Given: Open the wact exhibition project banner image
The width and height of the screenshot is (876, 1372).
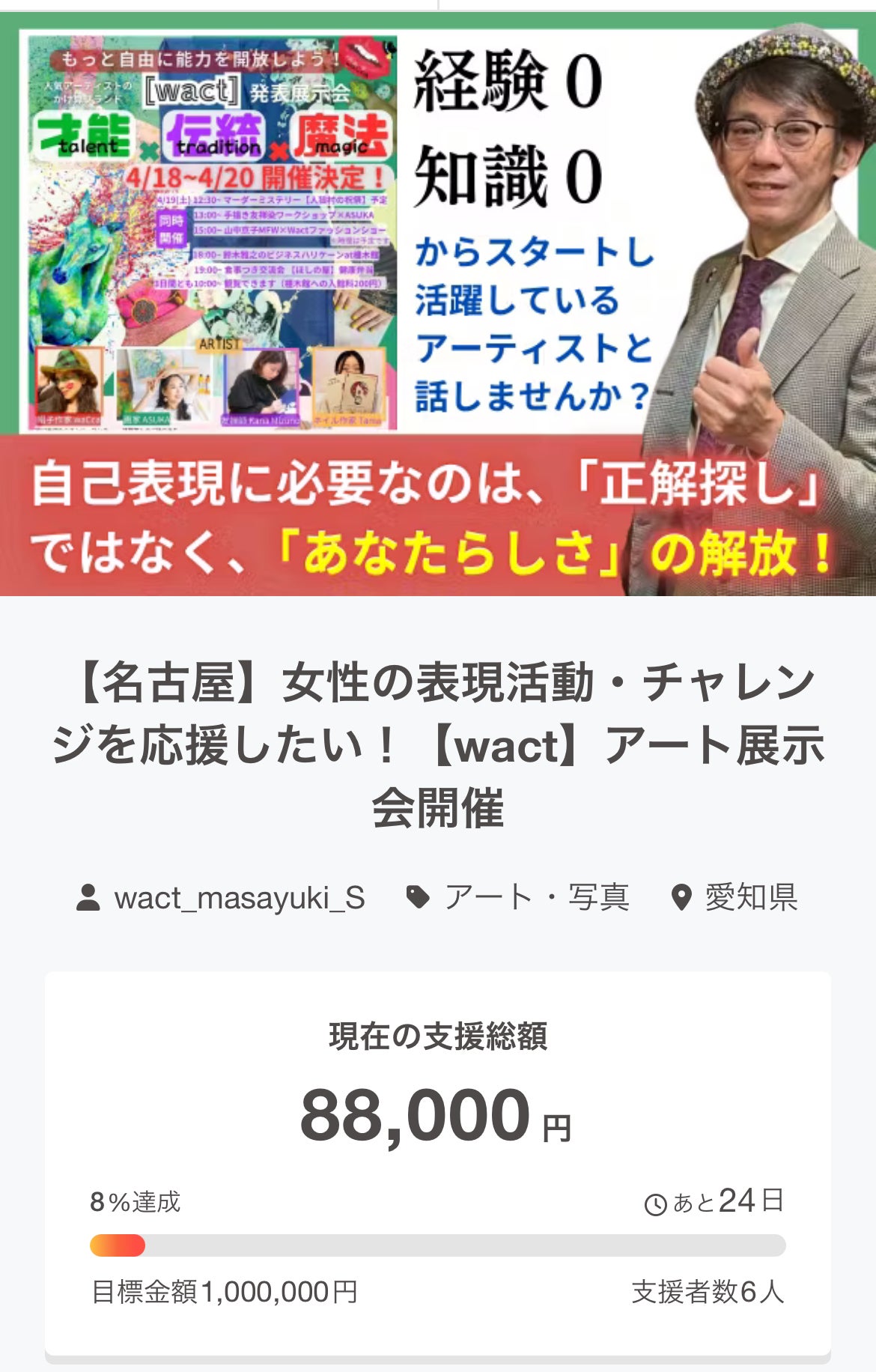Looking at the screenshot, I should [438, 303].
